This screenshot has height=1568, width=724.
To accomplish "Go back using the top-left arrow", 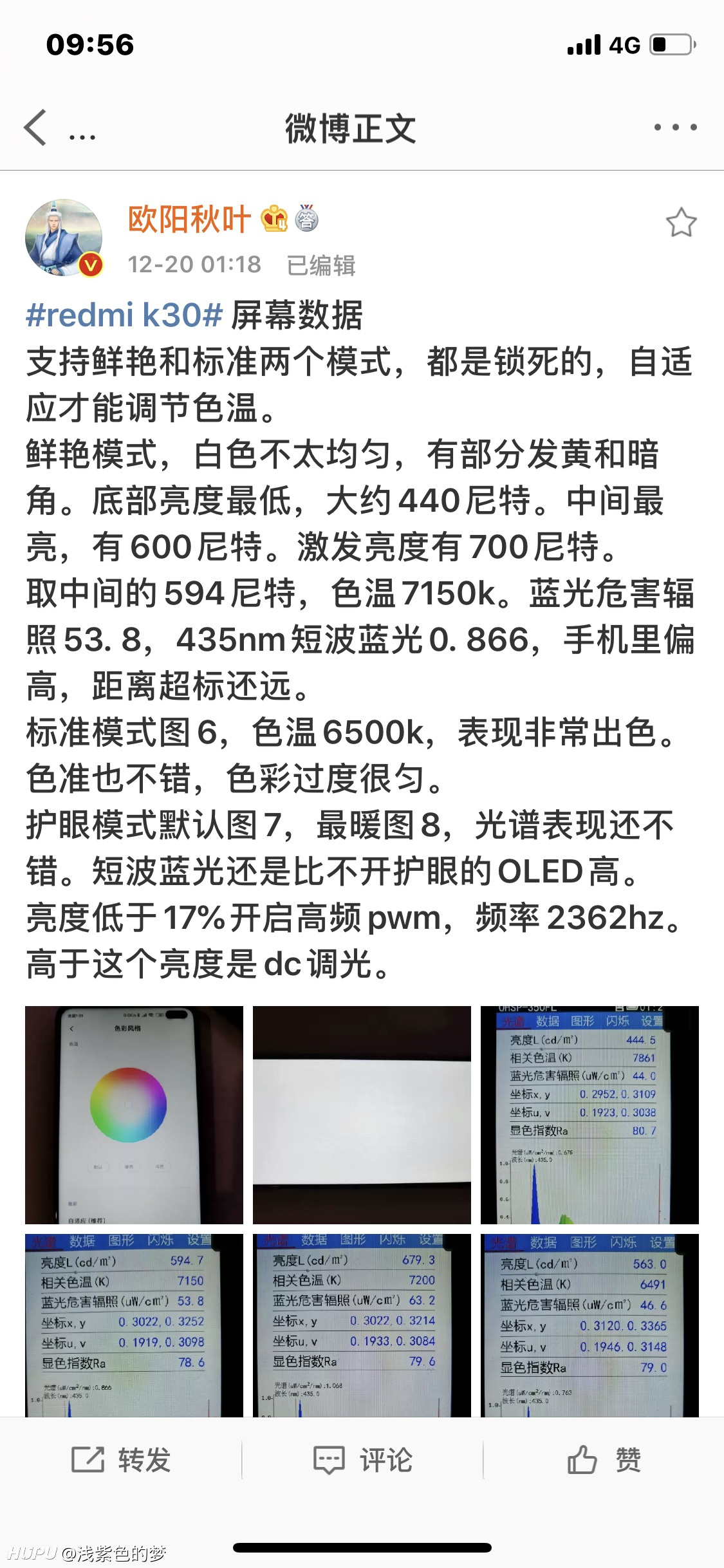I will [36, 127].
